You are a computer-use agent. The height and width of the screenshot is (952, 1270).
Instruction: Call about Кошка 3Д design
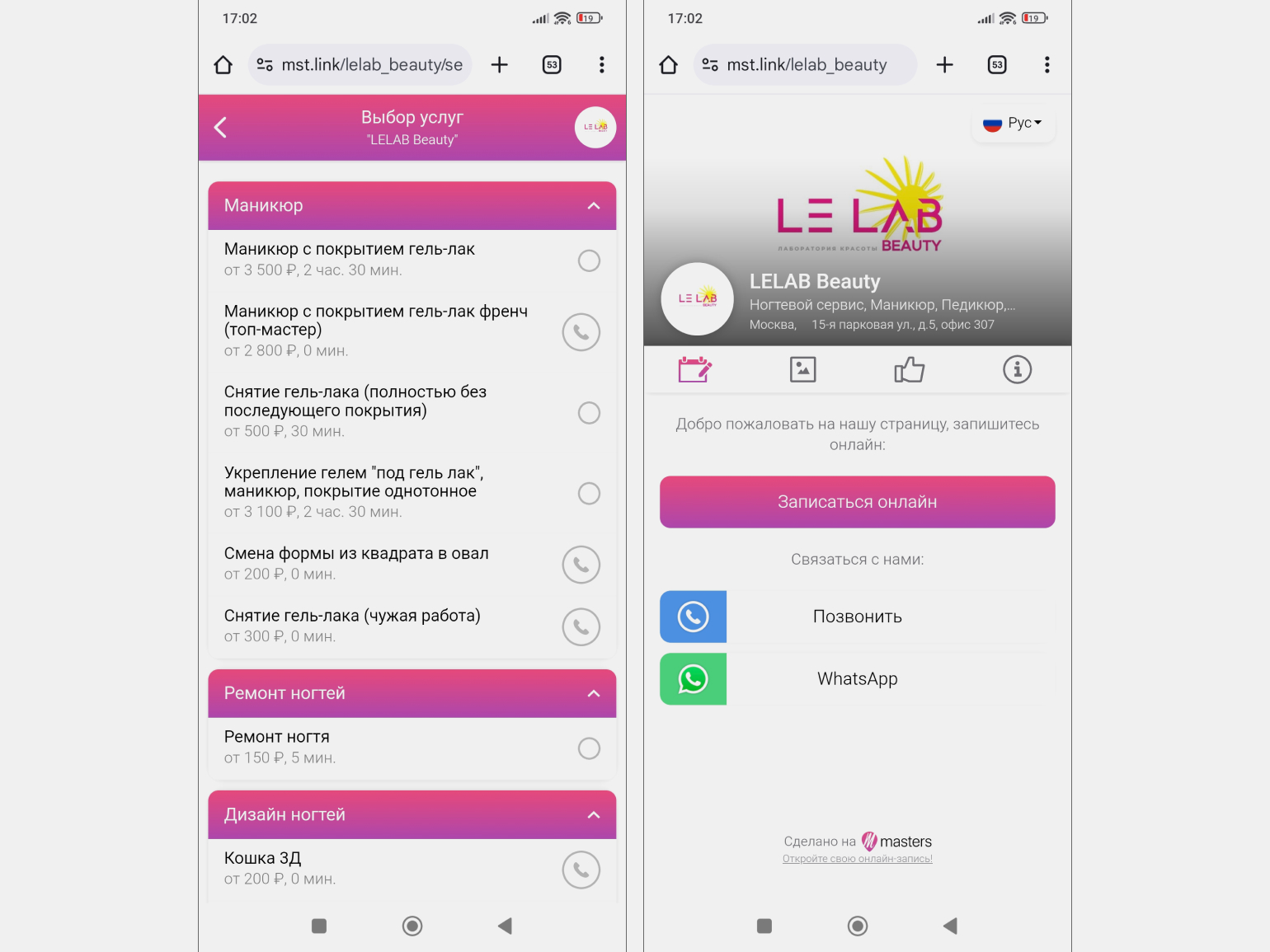(x=581, y=870)
